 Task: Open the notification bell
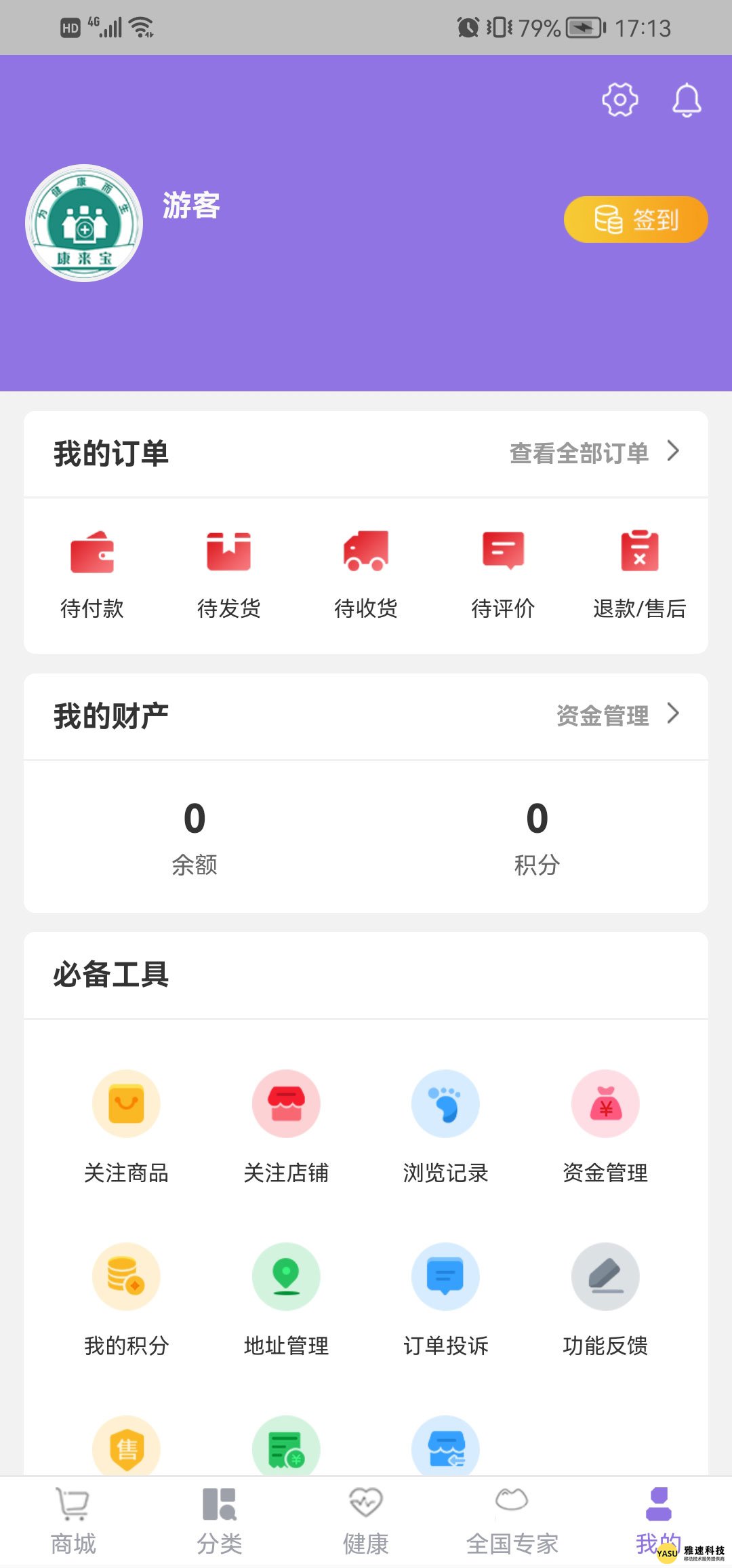coord(687,100)
